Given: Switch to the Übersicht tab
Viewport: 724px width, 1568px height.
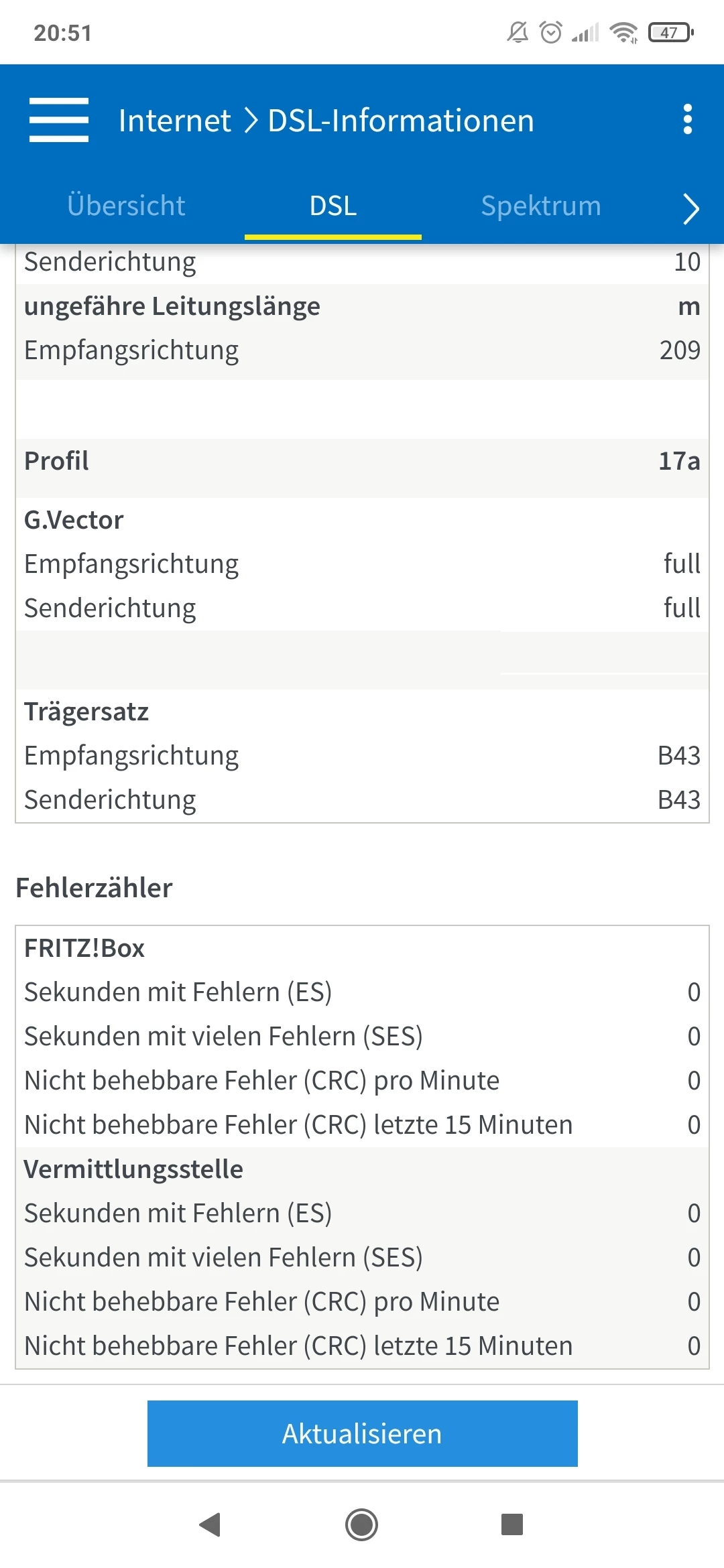Looking at the screenshot, I should pyautogui.click(x=126, y=206).
